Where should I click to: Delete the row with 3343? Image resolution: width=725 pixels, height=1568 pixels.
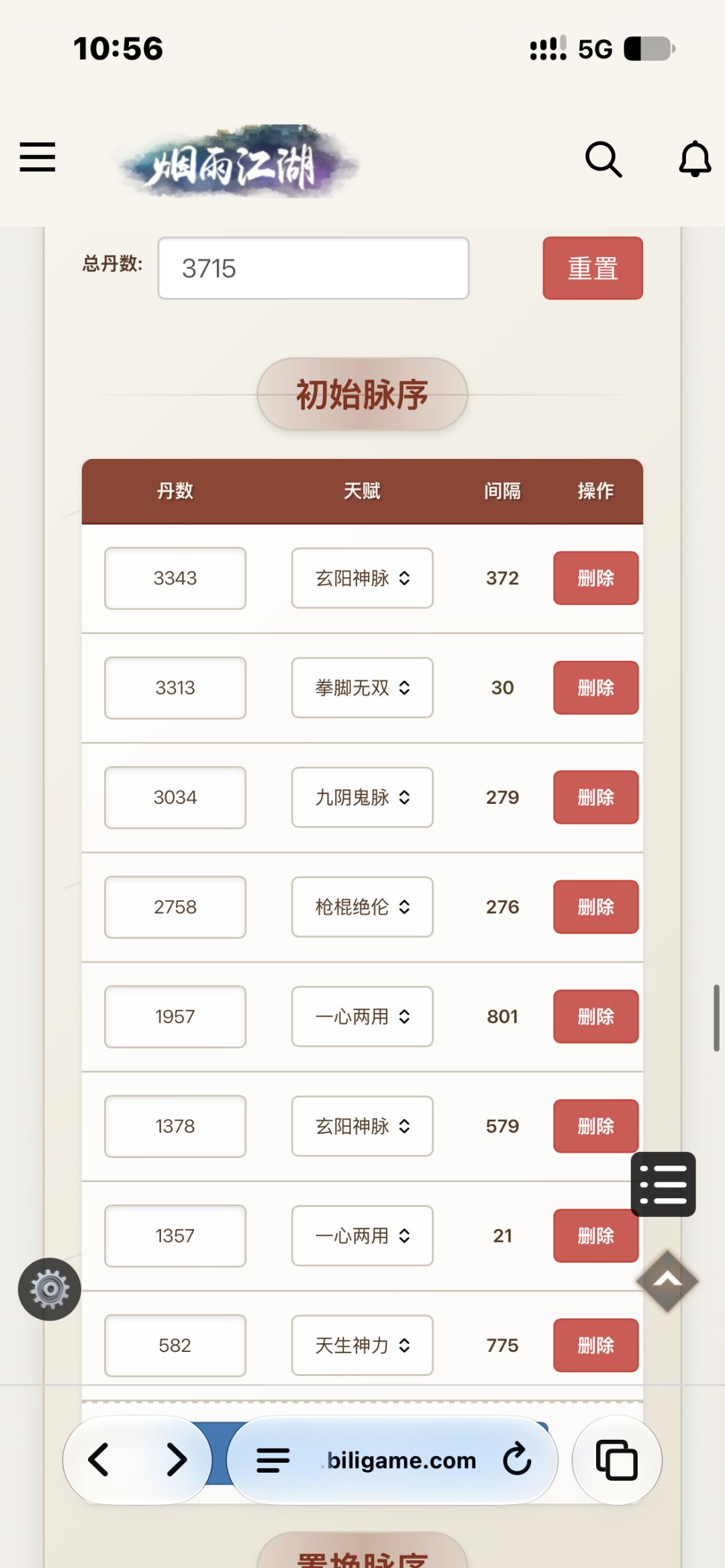pos(595,578)
